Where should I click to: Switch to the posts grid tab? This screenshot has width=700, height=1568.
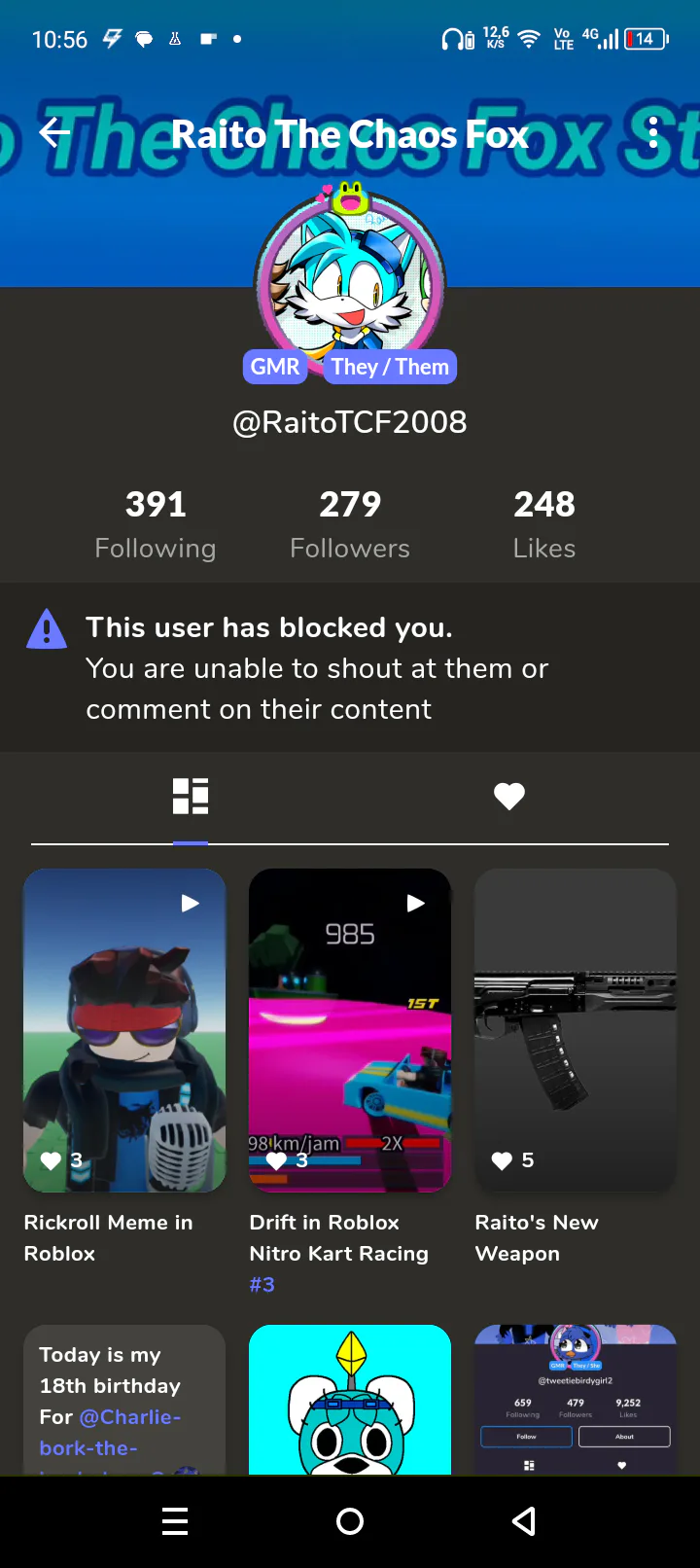[191, 796]
